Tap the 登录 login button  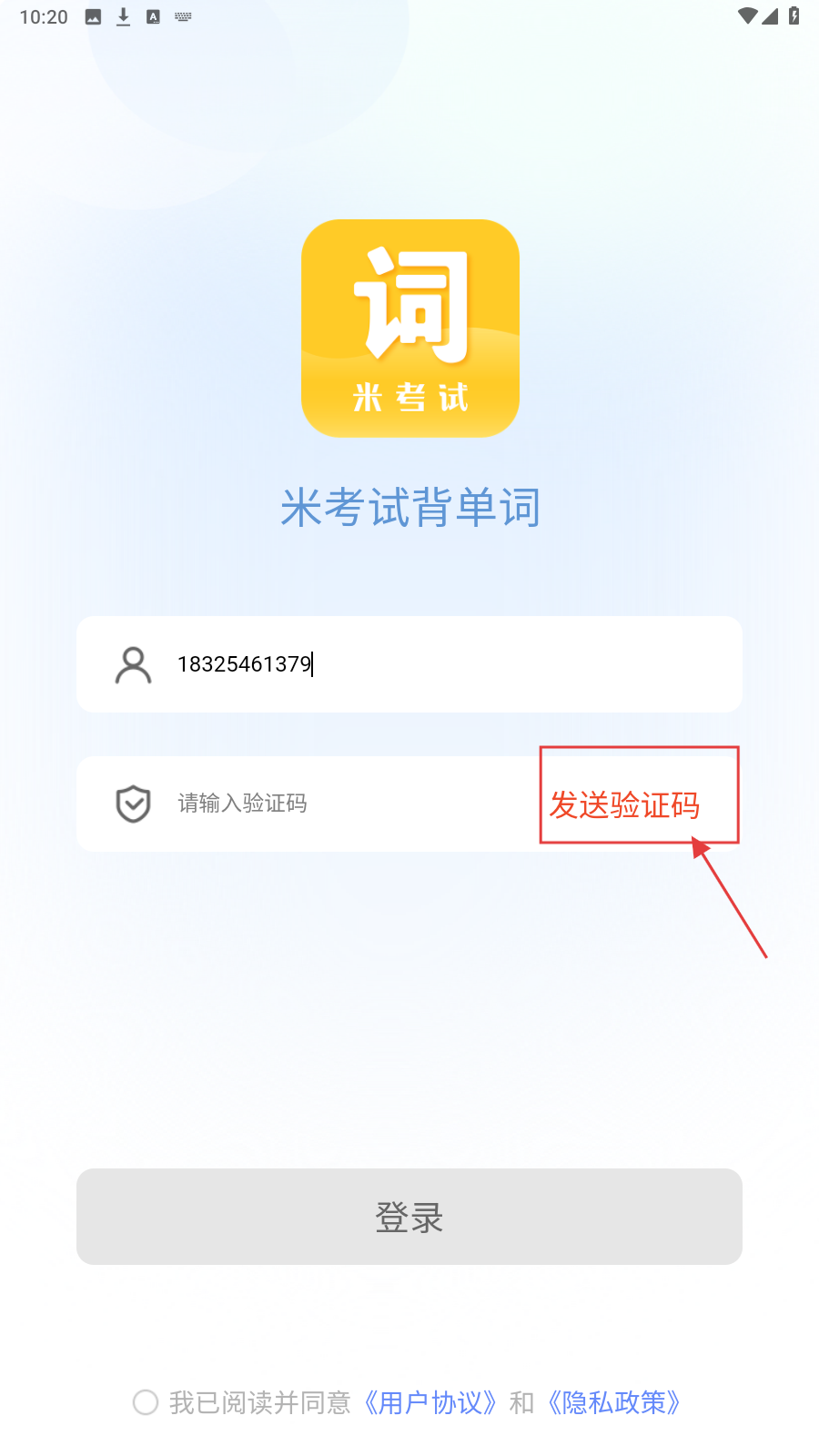click(x=409, y=1217)
